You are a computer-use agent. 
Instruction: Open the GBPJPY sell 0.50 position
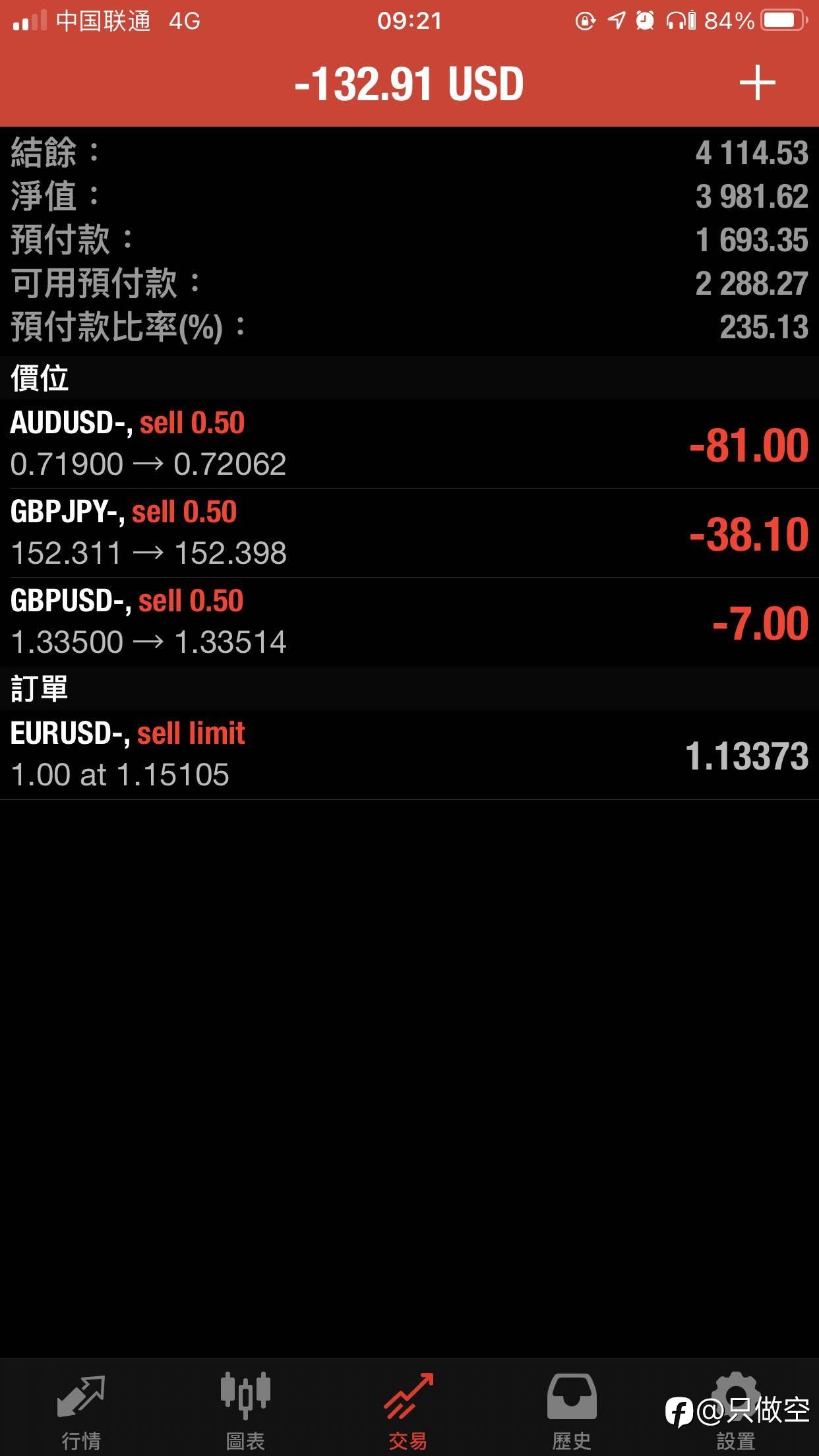409,533
